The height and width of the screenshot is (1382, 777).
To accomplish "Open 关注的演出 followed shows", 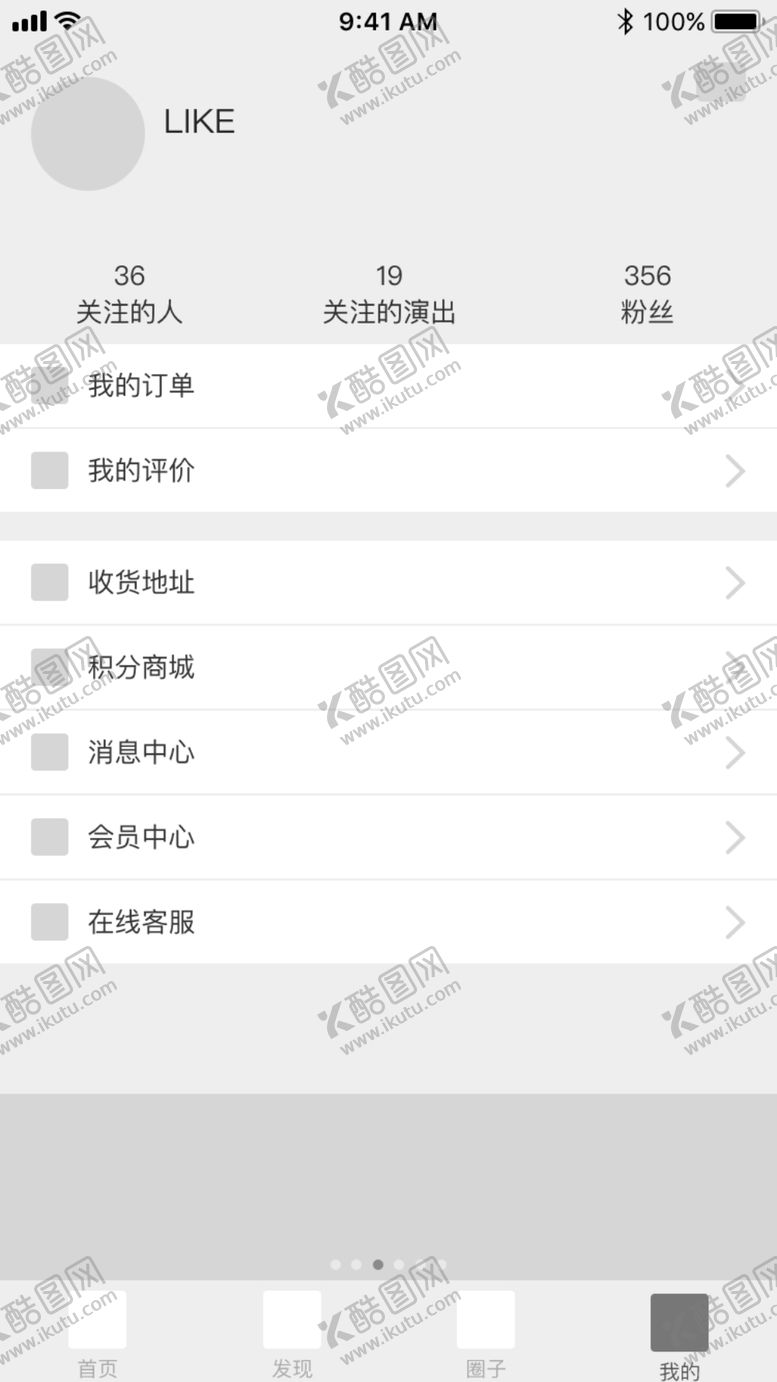I will point(389,294).
